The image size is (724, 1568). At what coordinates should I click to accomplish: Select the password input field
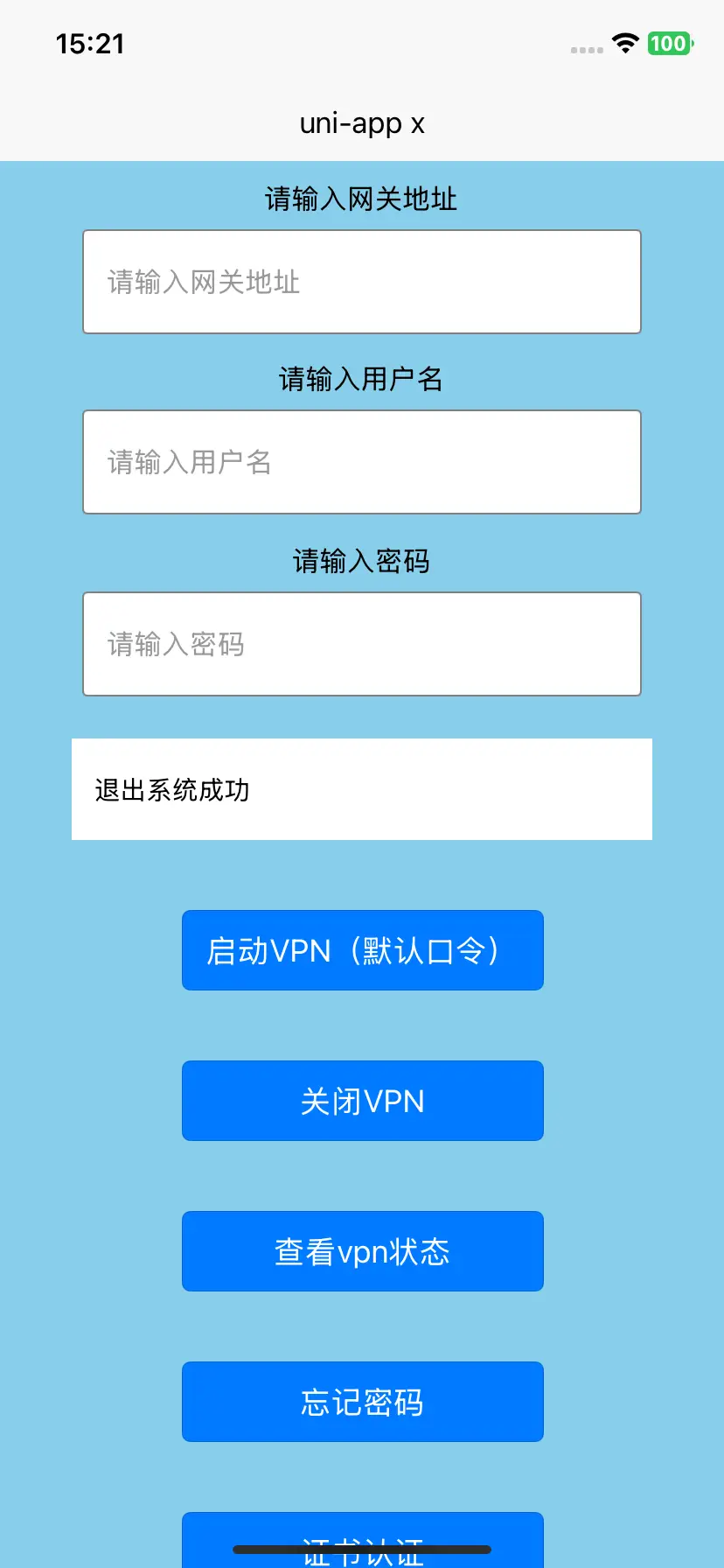pyautogui.click(x=362, y=644)
